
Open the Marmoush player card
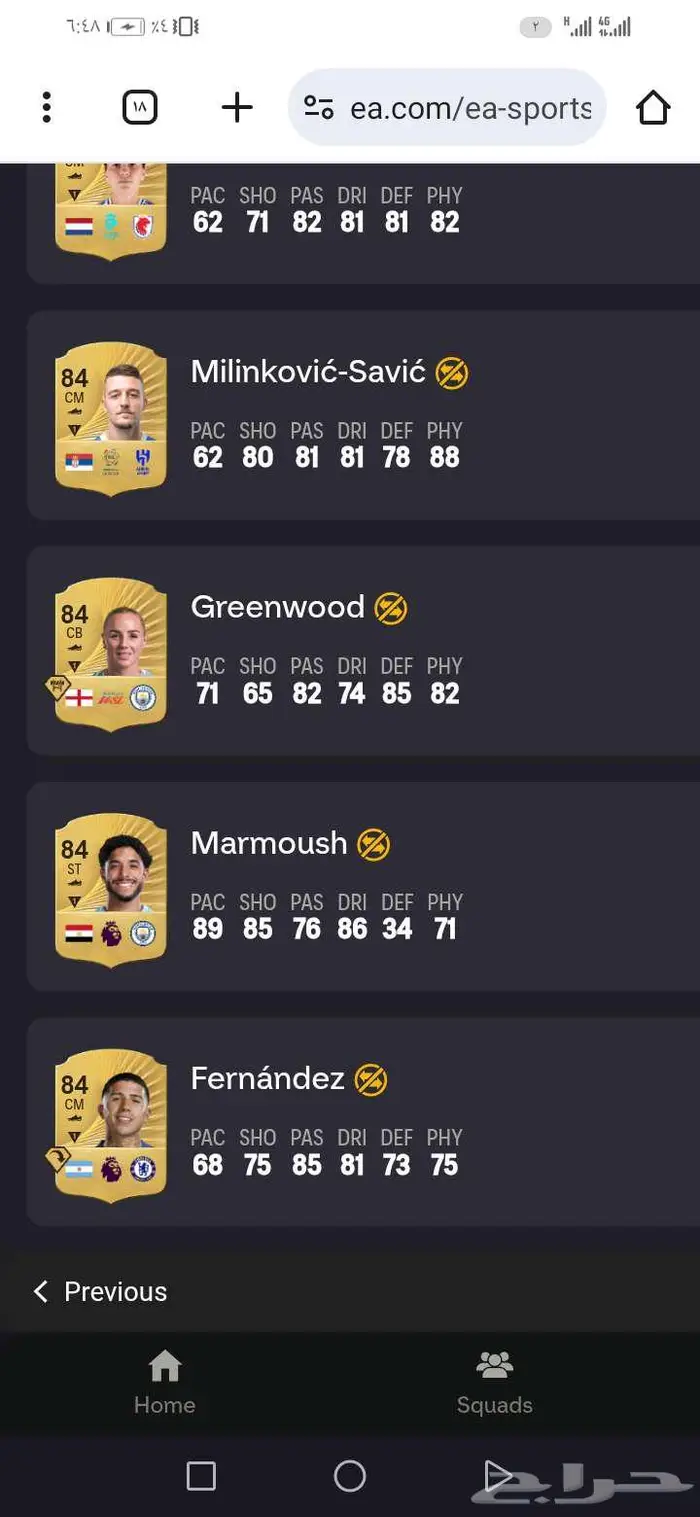coord(363,887)
